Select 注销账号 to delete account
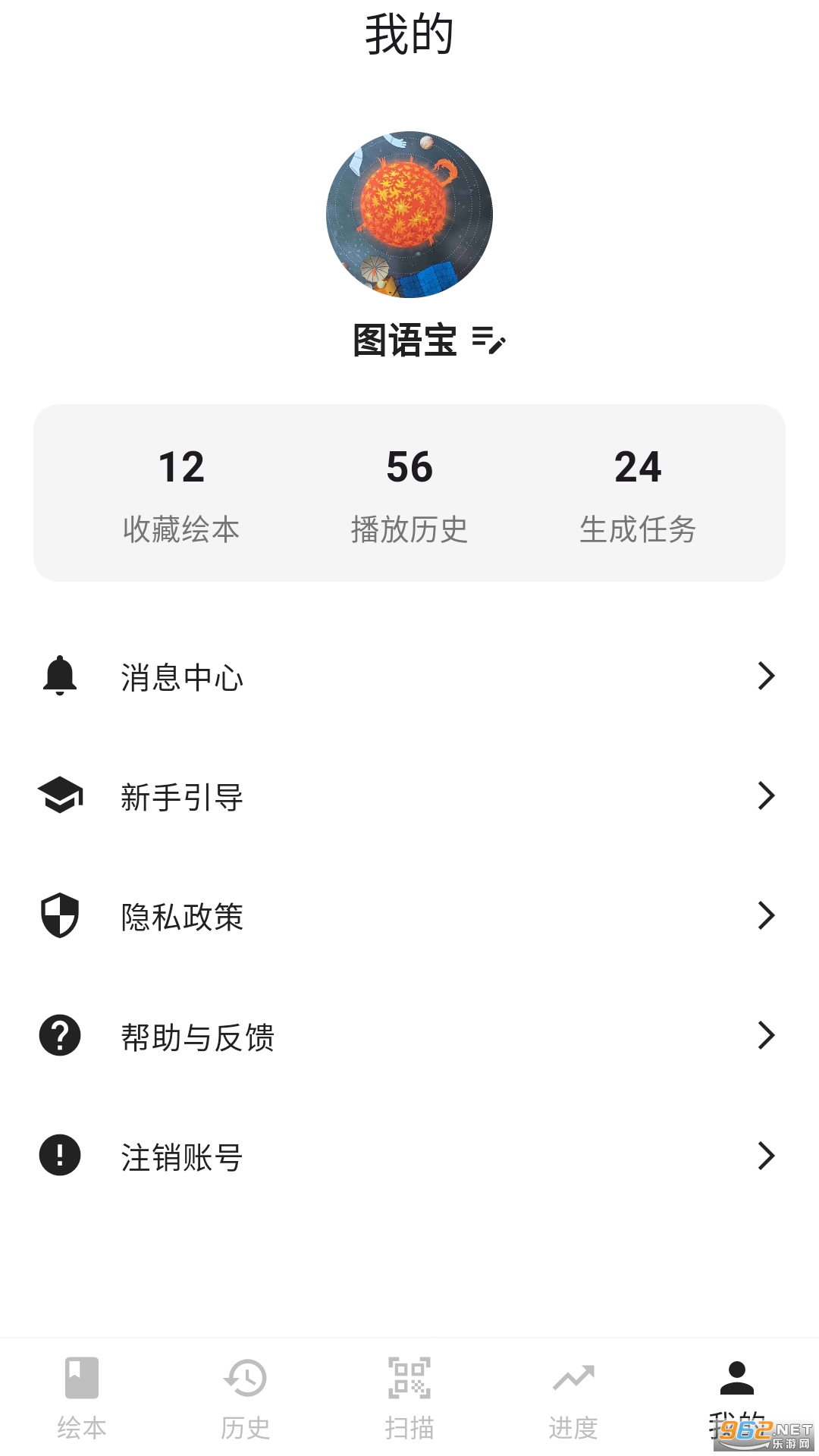 (409, 1156)
